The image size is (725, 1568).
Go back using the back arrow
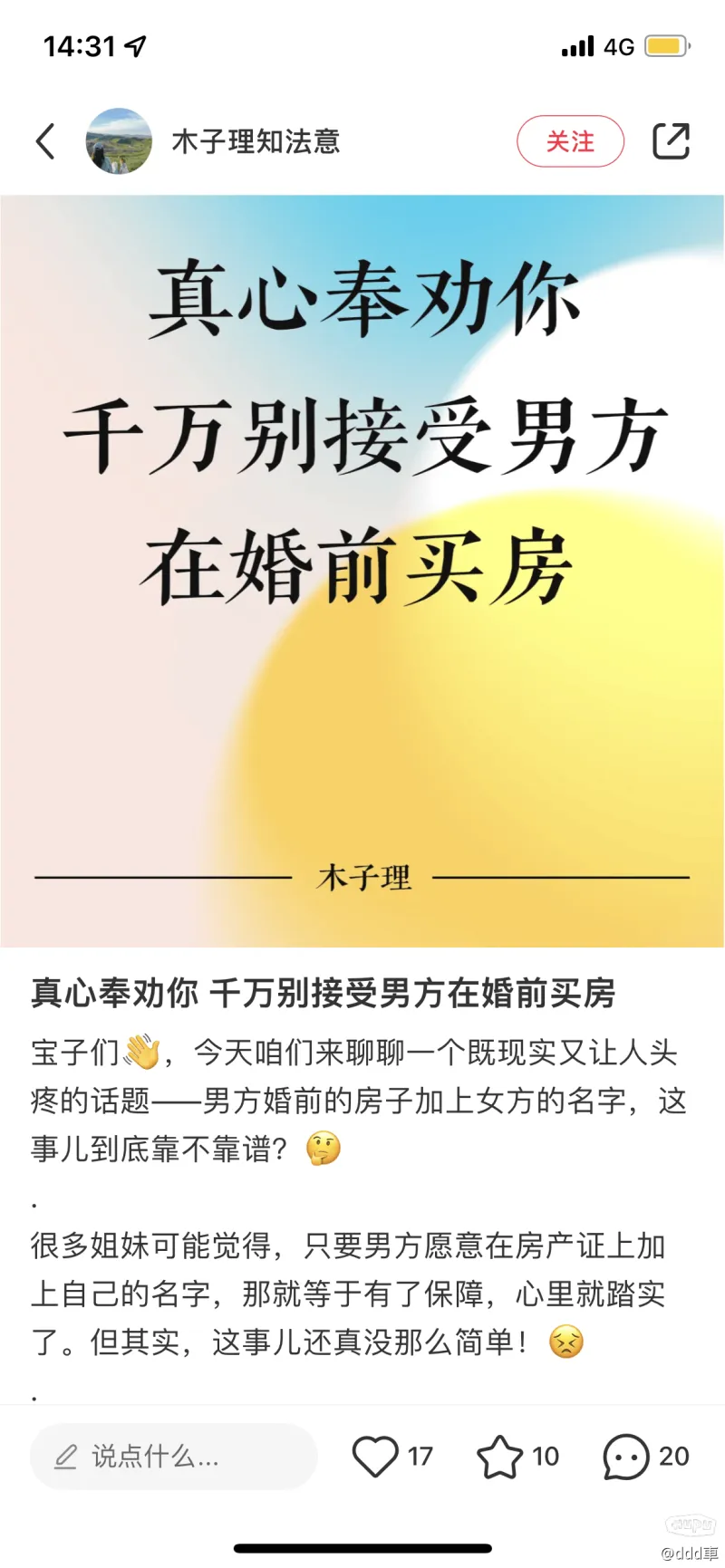tap(45, 141)
